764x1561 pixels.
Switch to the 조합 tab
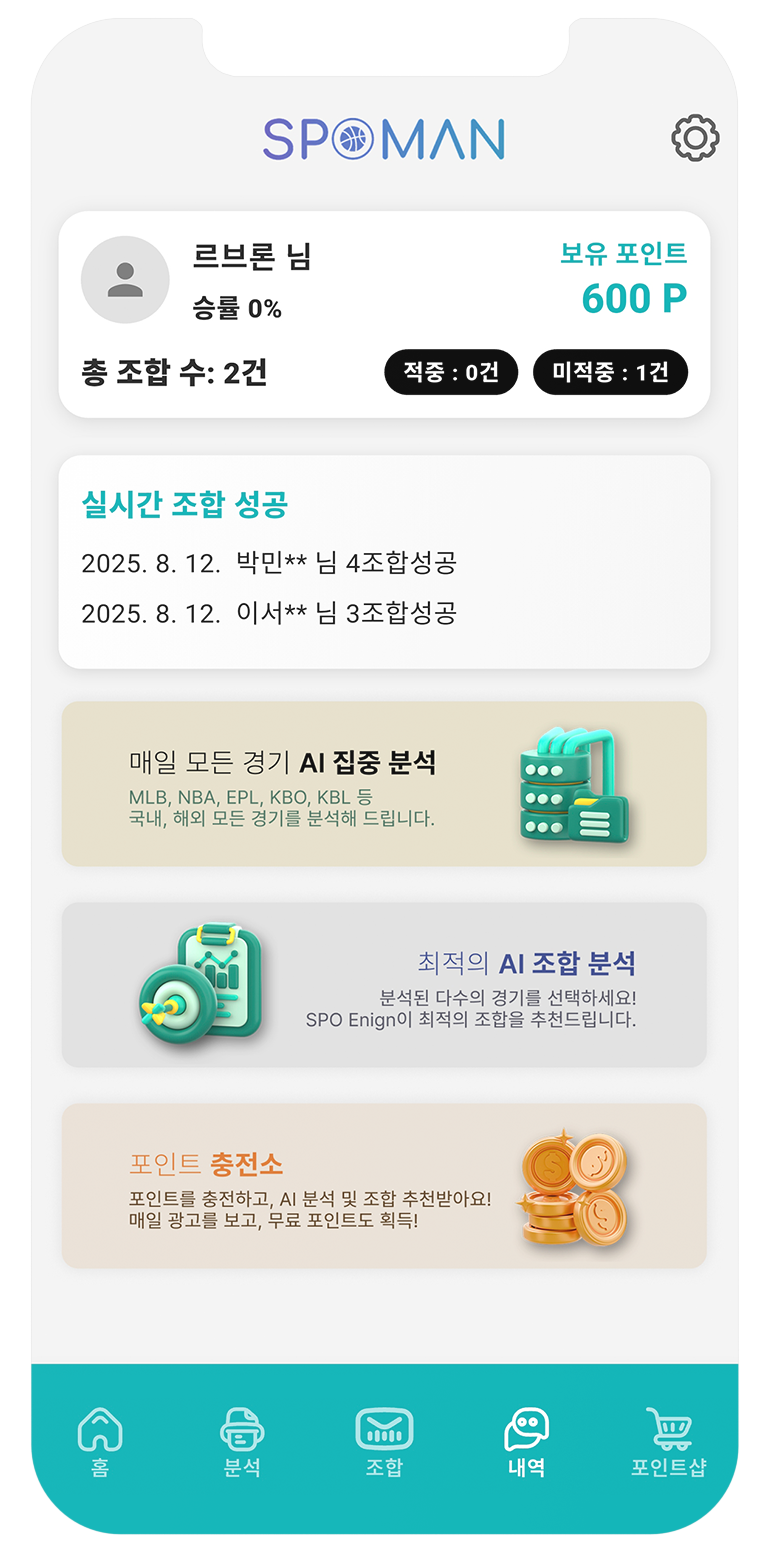coord(384,1442)
